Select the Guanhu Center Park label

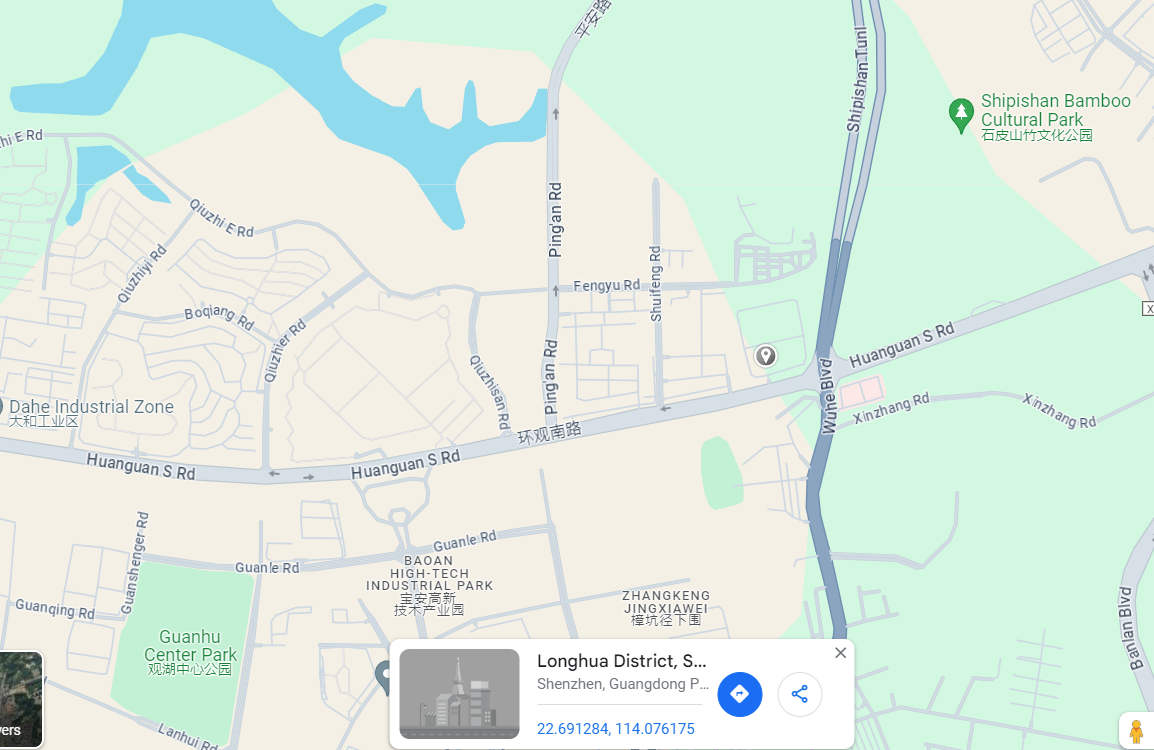(x=190, y=646)
